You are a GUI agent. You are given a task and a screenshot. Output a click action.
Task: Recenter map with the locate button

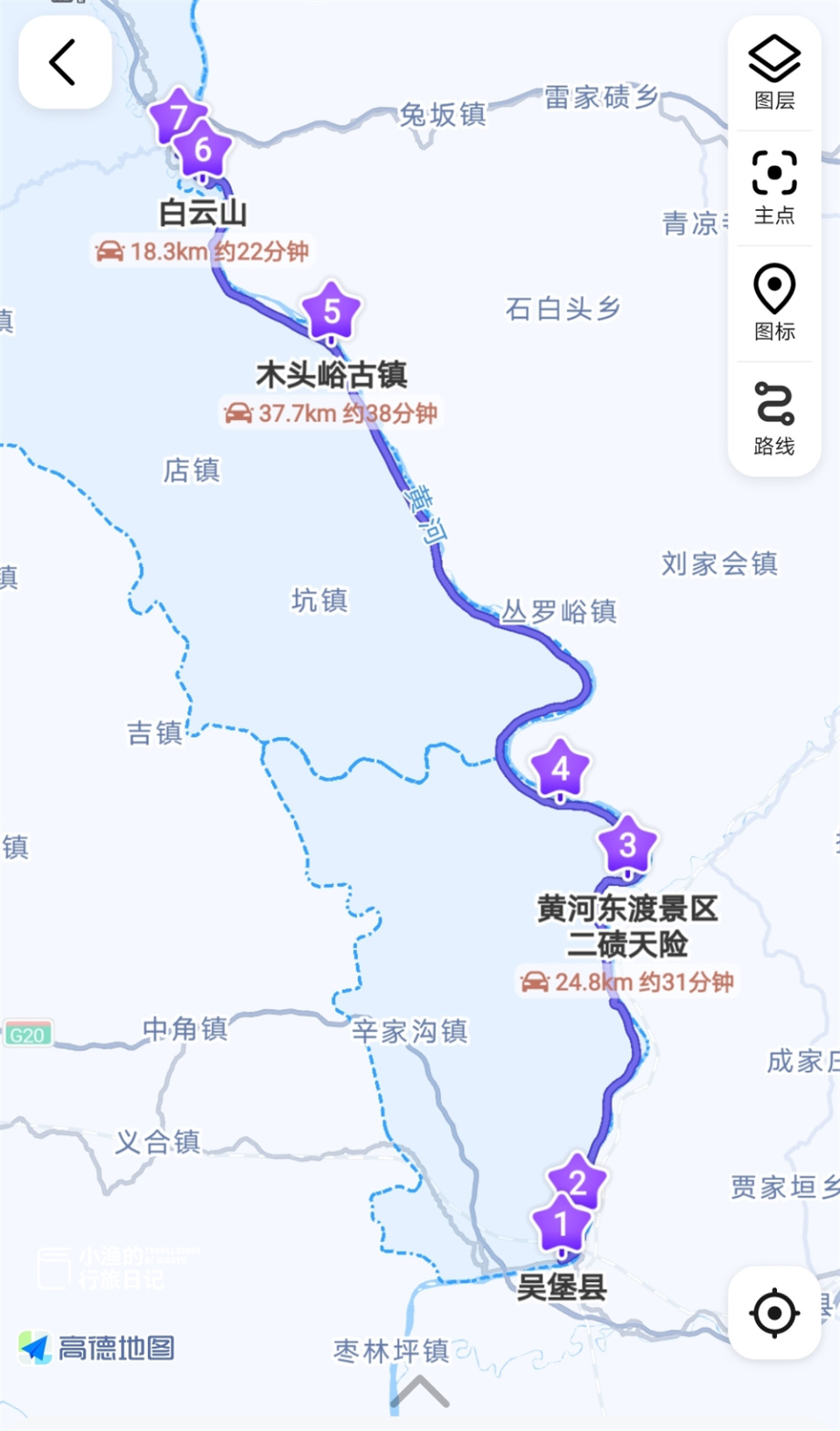click(774, 1312)
